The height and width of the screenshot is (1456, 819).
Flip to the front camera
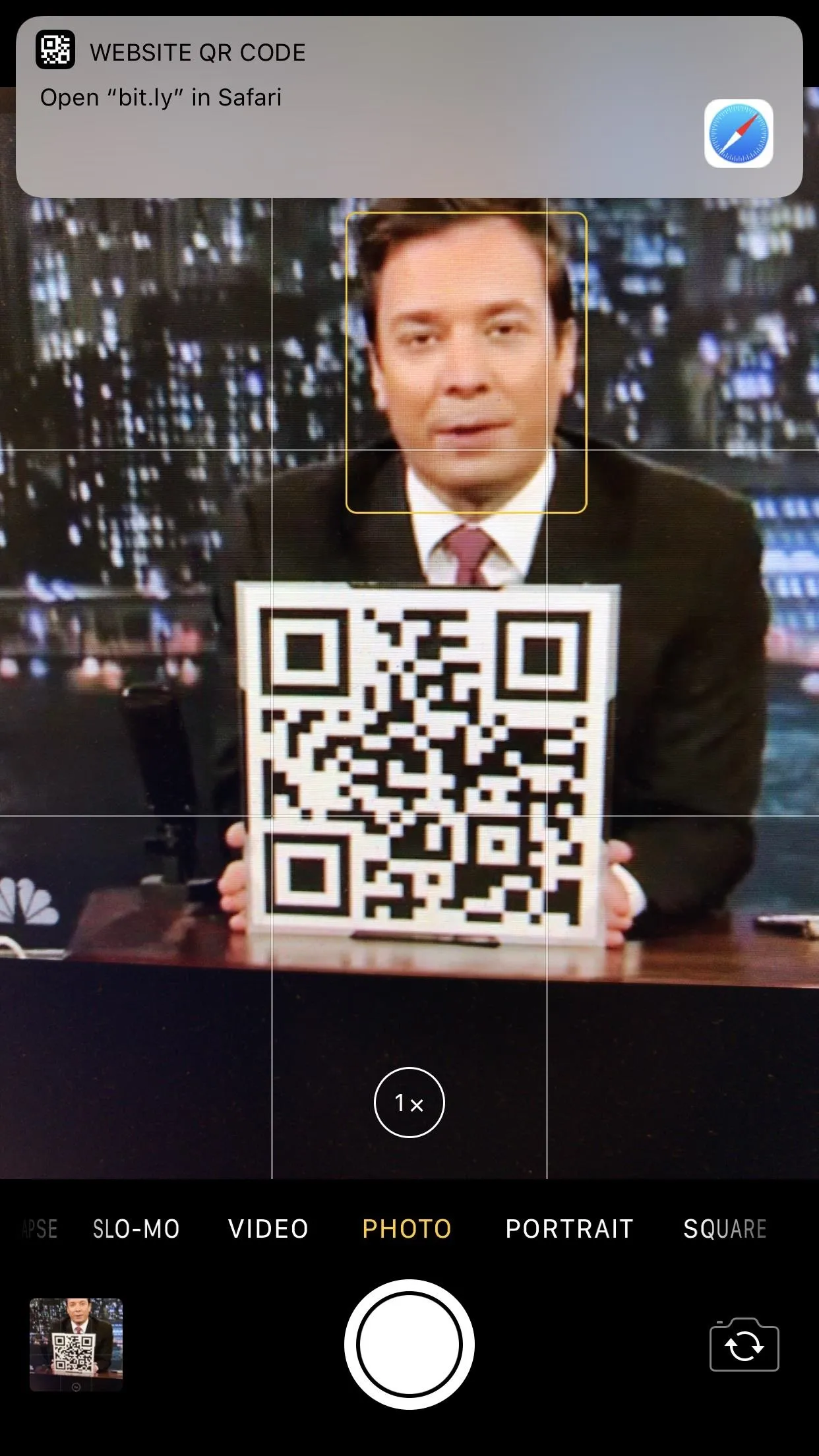[744, 1345]
